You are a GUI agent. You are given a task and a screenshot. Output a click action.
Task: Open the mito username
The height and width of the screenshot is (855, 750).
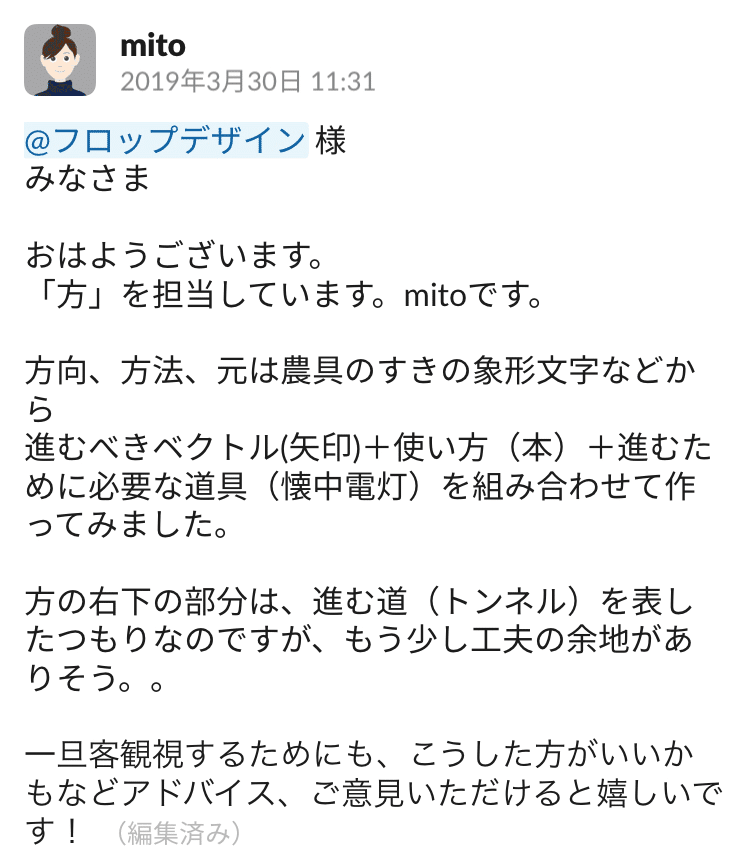click(x=152, y=44)
